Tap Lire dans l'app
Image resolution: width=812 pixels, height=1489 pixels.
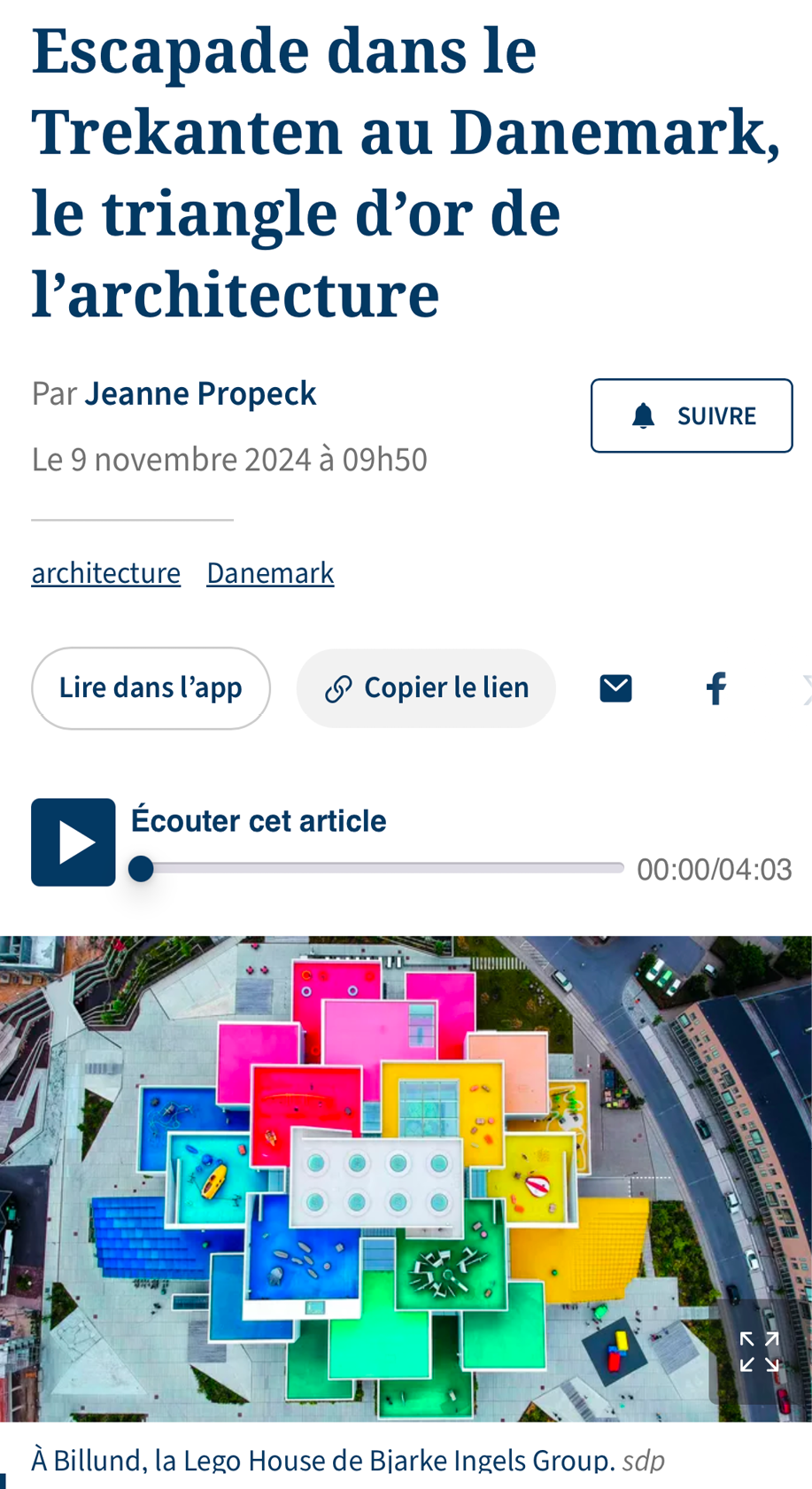pos(151,688)
